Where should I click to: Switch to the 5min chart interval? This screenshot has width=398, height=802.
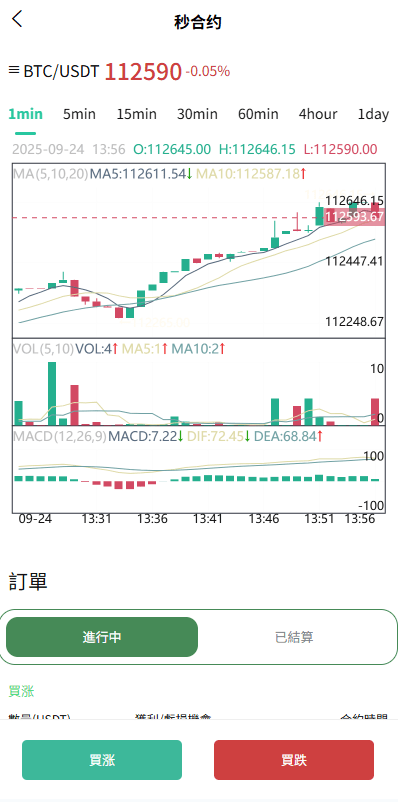(79, 114)
